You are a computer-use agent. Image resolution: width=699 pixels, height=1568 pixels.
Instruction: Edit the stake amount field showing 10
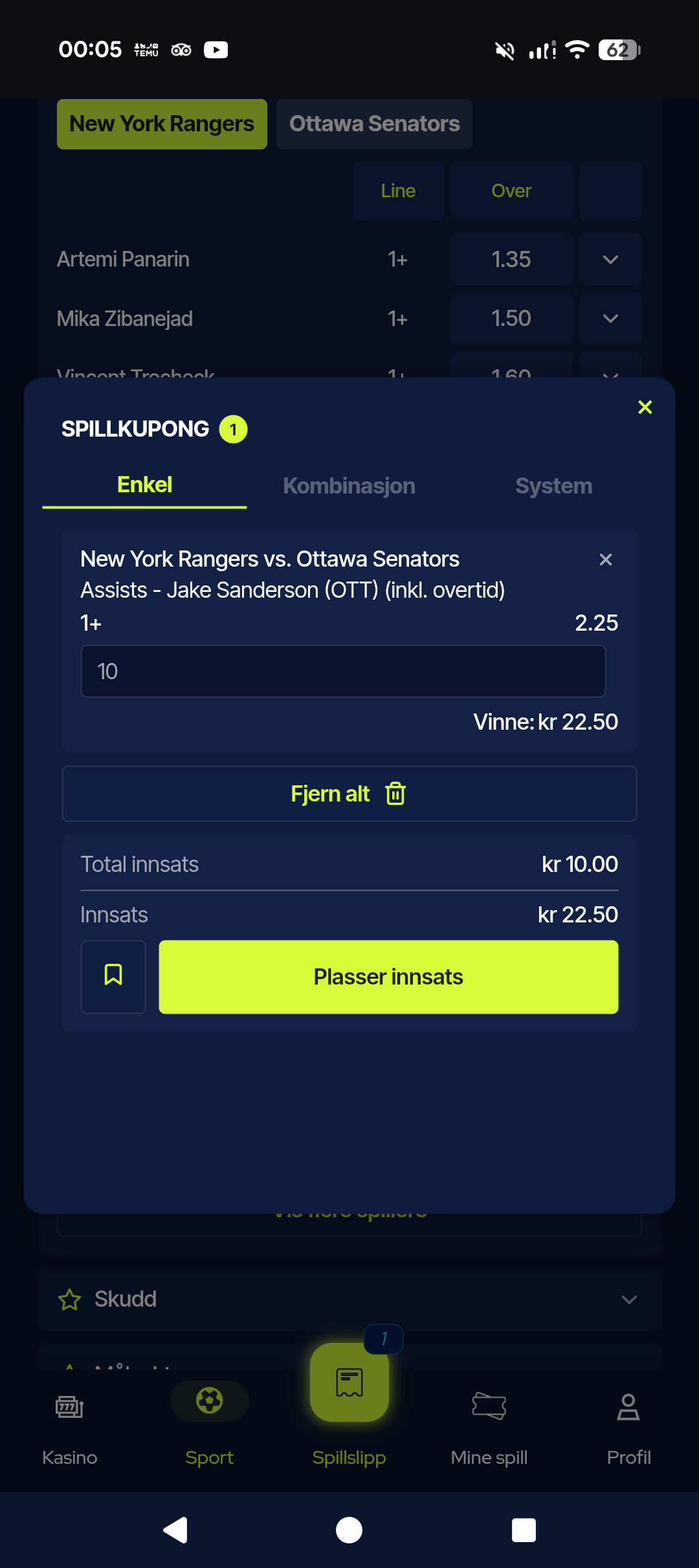(x=343, y=671)
